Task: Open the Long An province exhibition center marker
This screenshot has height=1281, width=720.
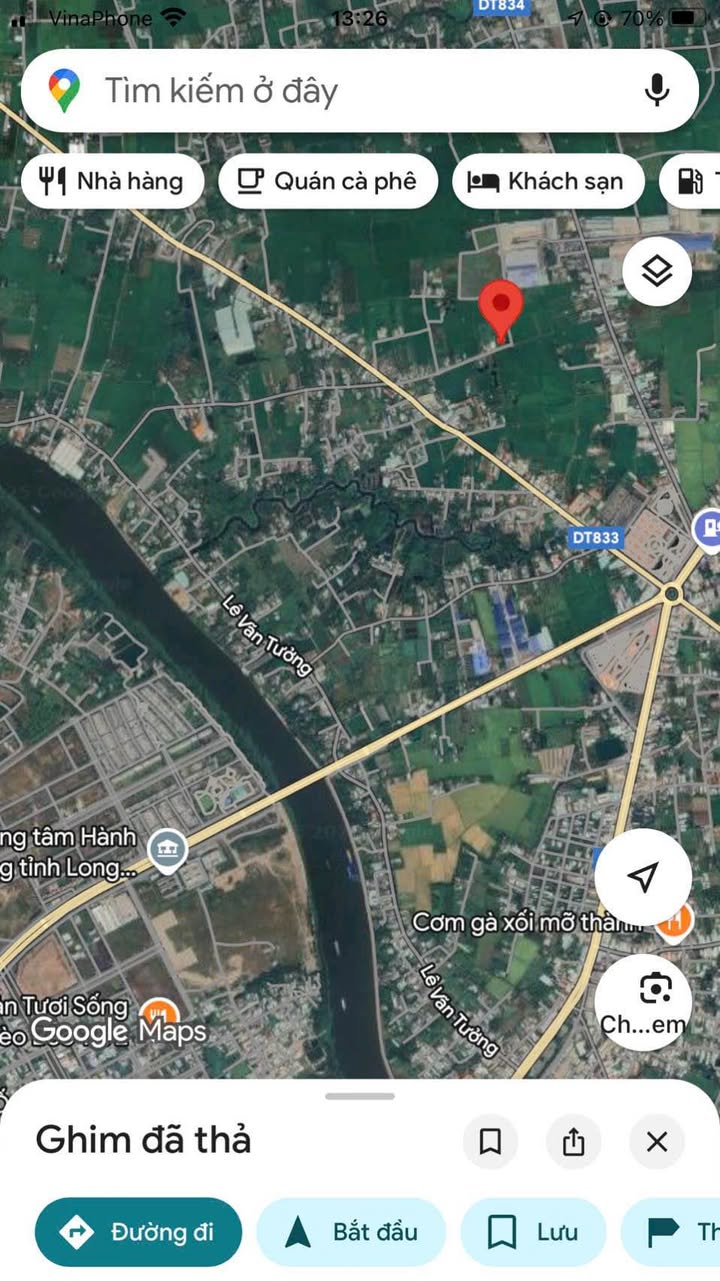Action: pos(167,851)
